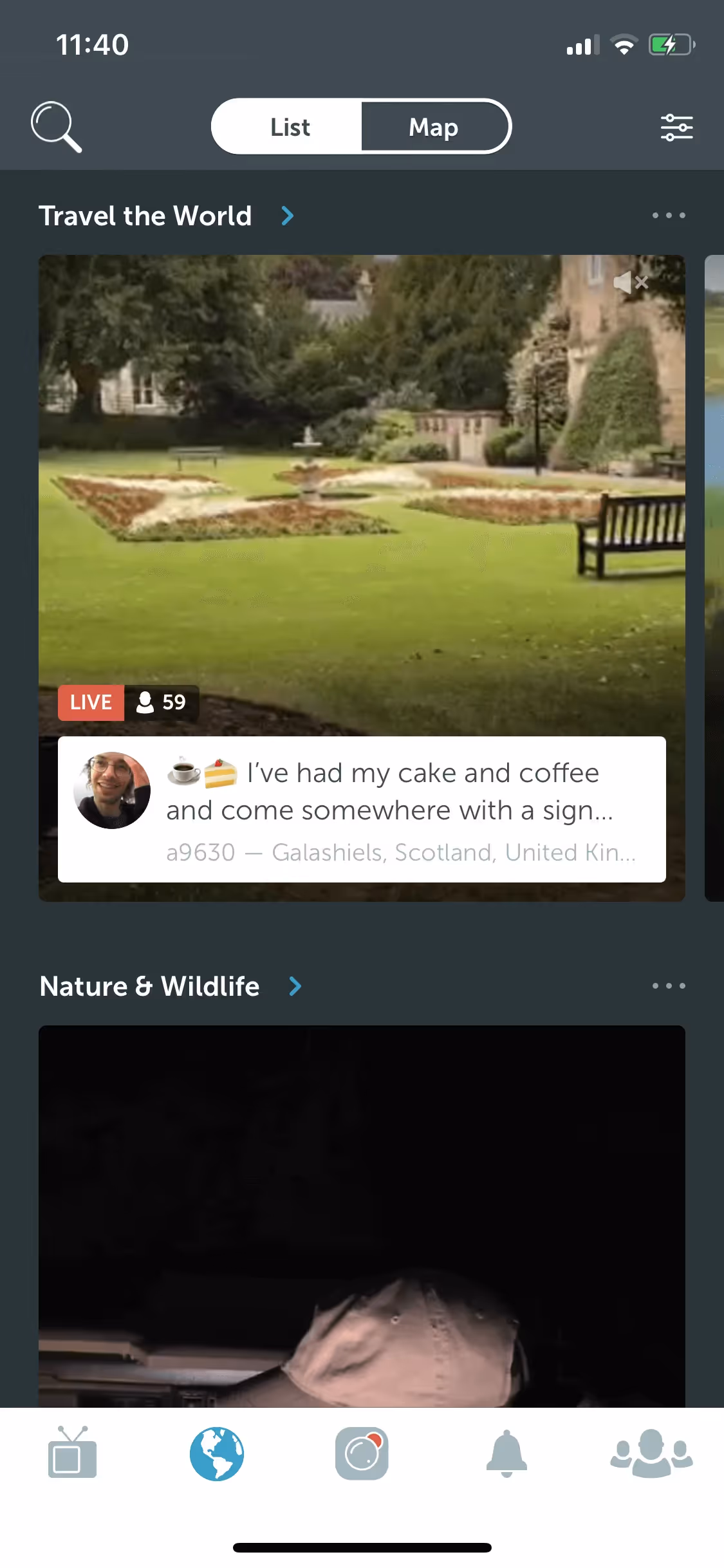Go to the TV broadcasts tab

pyautogui.click(x=72, y=1453)
